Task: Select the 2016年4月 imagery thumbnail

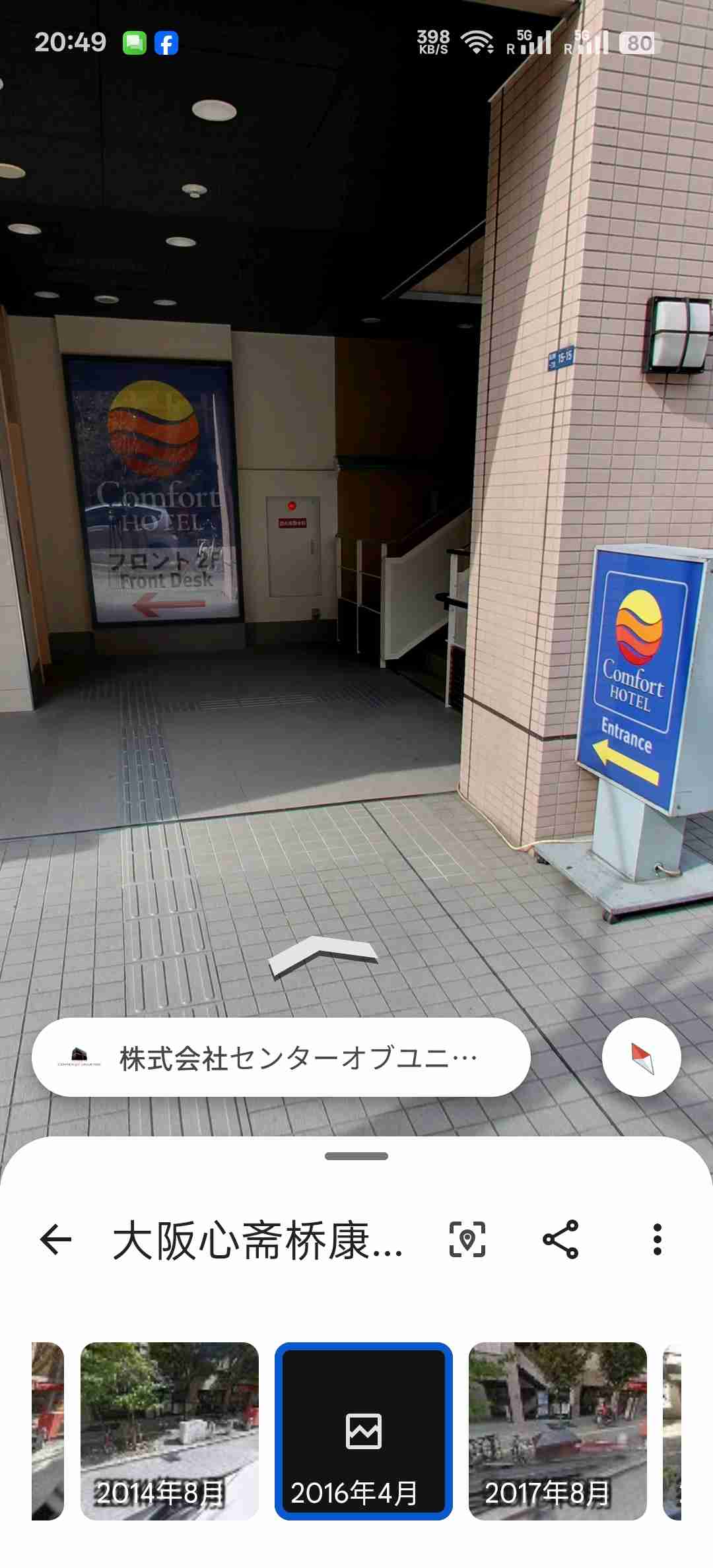Action: point(364,1431)
